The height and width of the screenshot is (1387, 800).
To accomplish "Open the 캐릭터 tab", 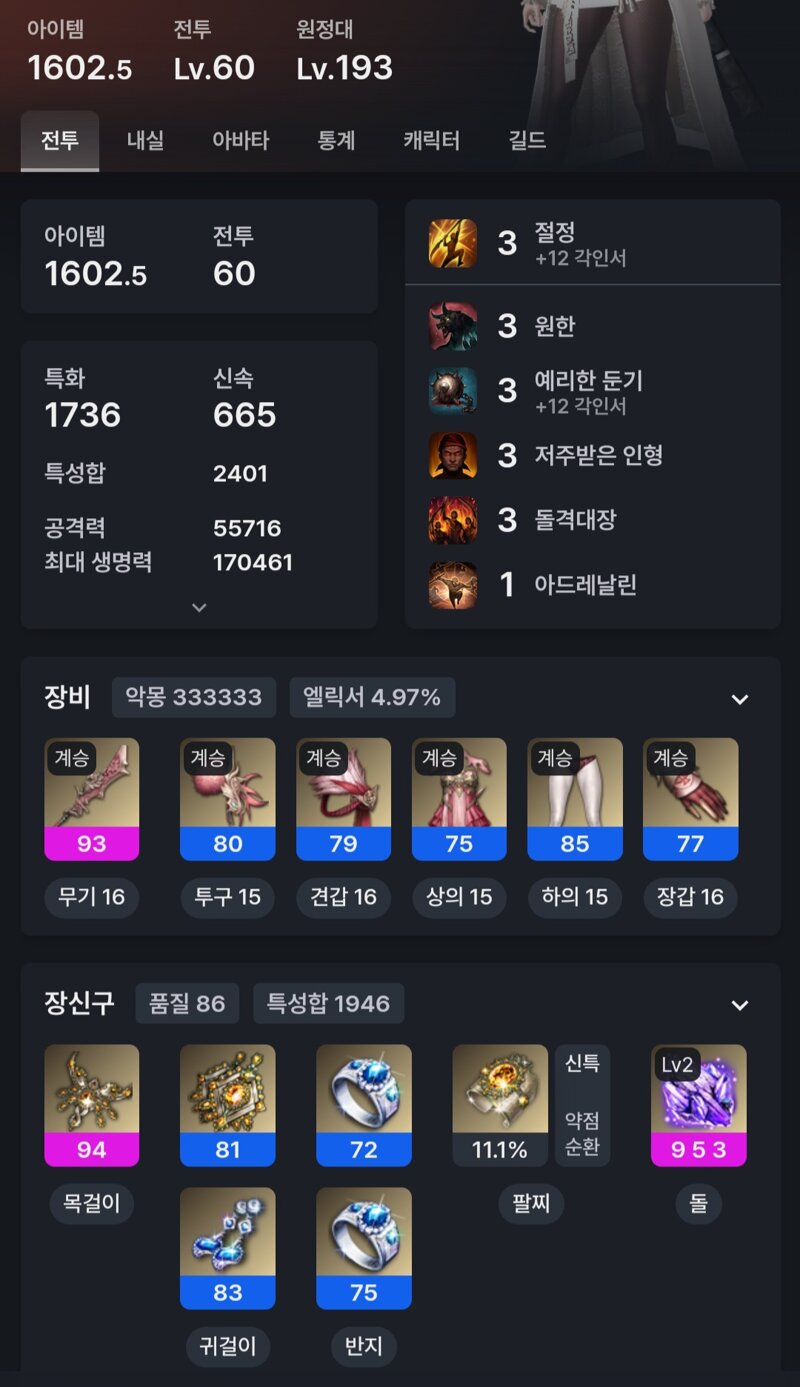I will click(431, 141).
